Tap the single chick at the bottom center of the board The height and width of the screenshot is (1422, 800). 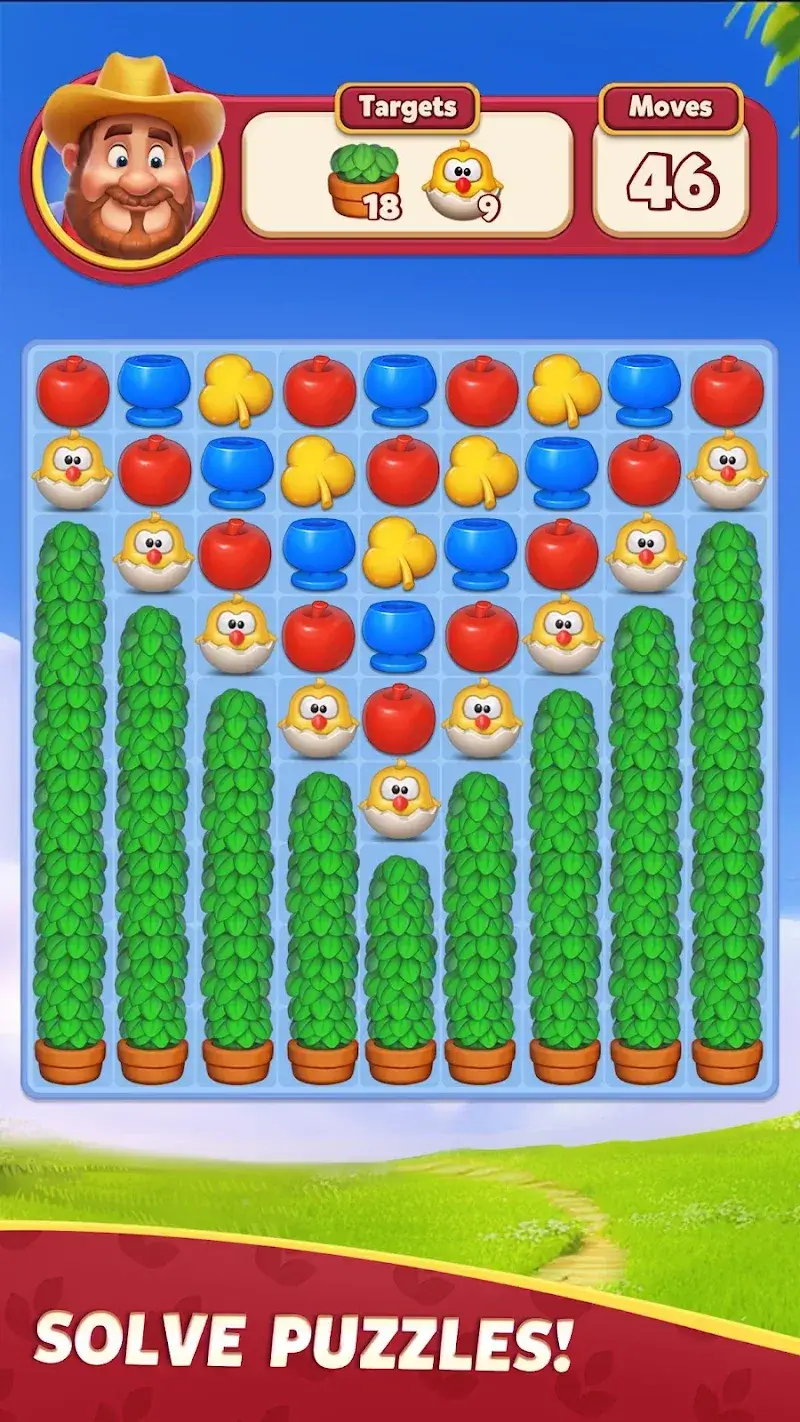click(400, 797)
